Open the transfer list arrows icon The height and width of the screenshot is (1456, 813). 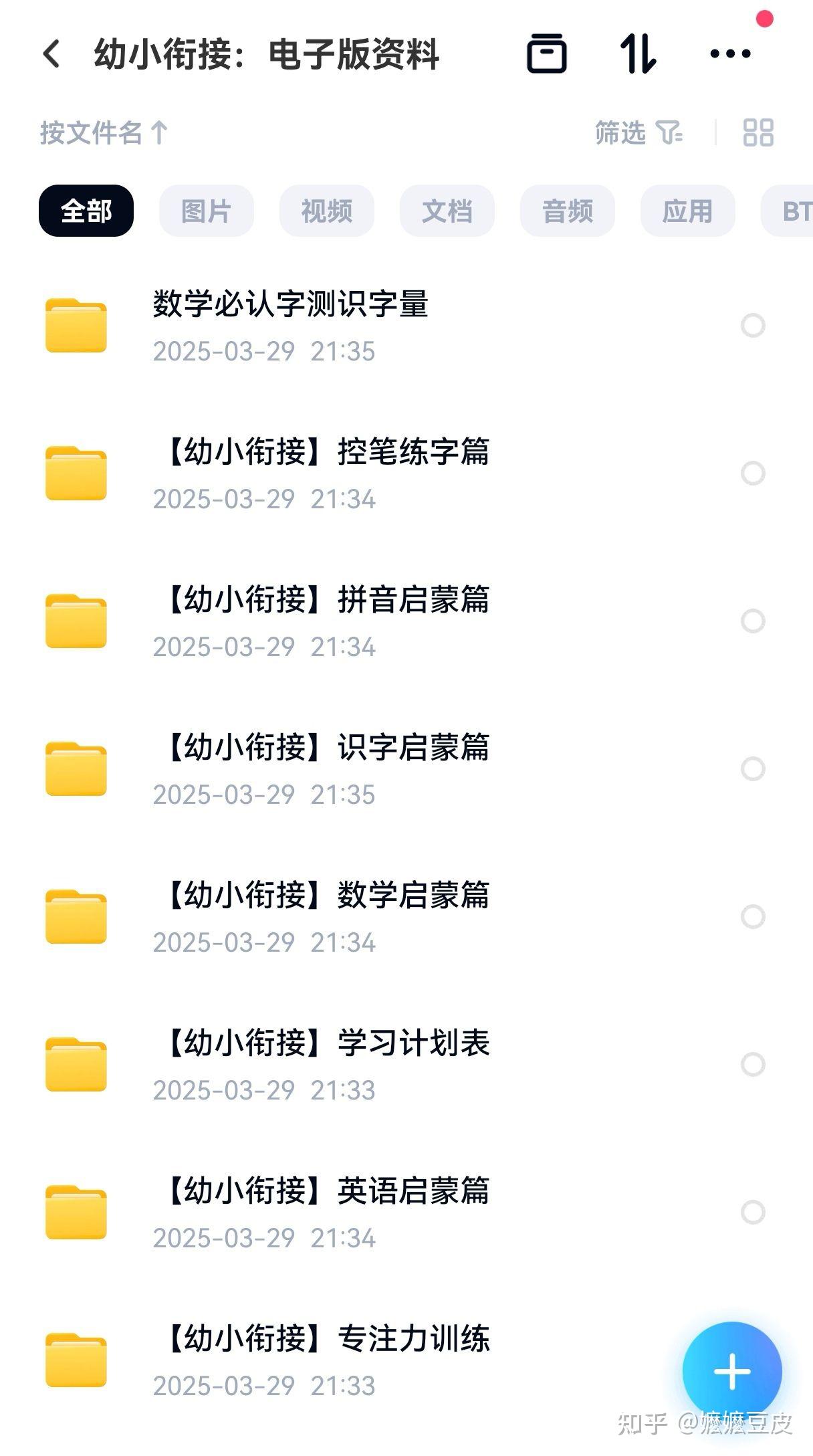[x=637, y=54]
